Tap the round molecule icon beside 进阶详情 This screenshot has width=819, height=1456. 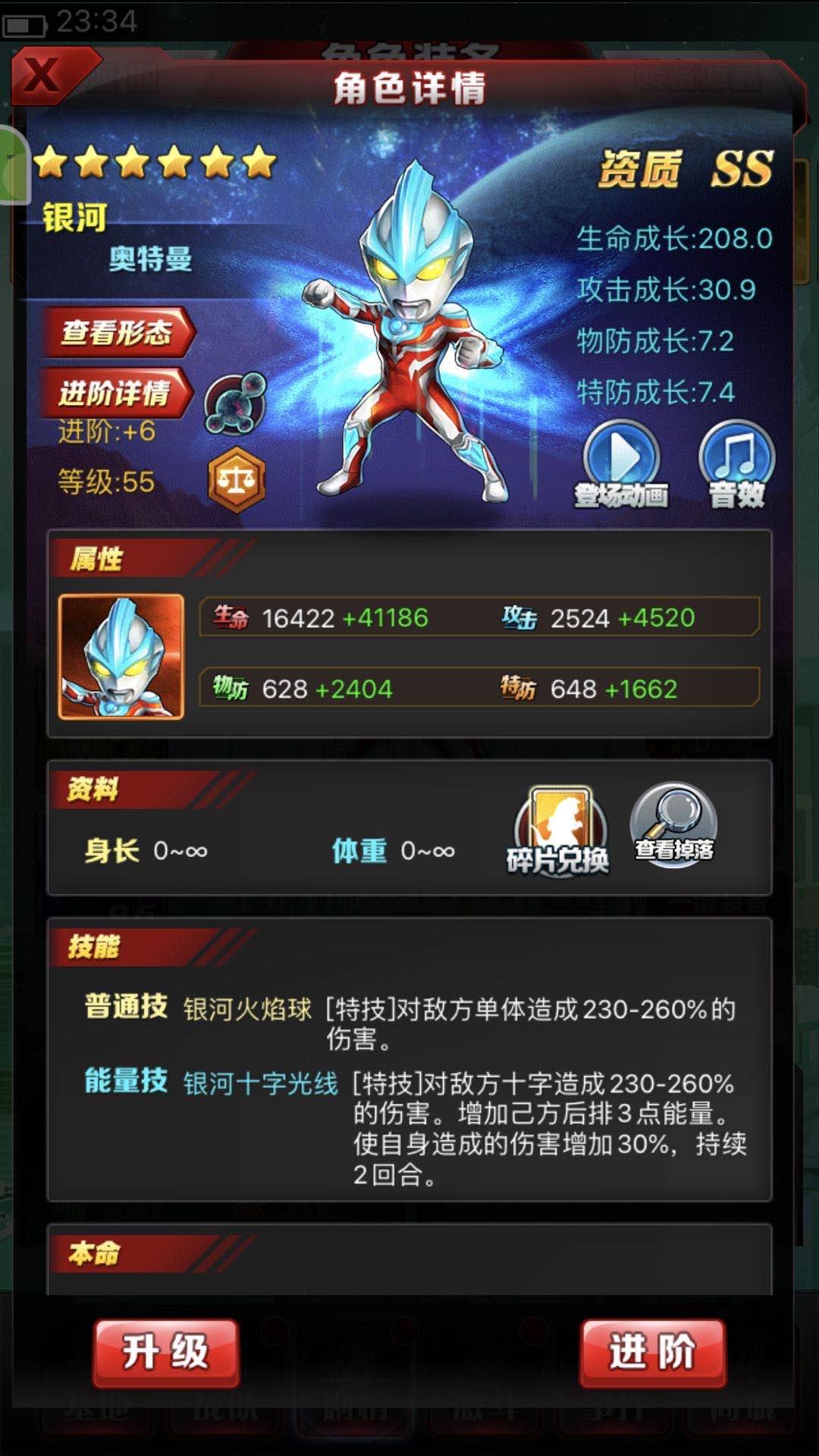pos(236,403)
